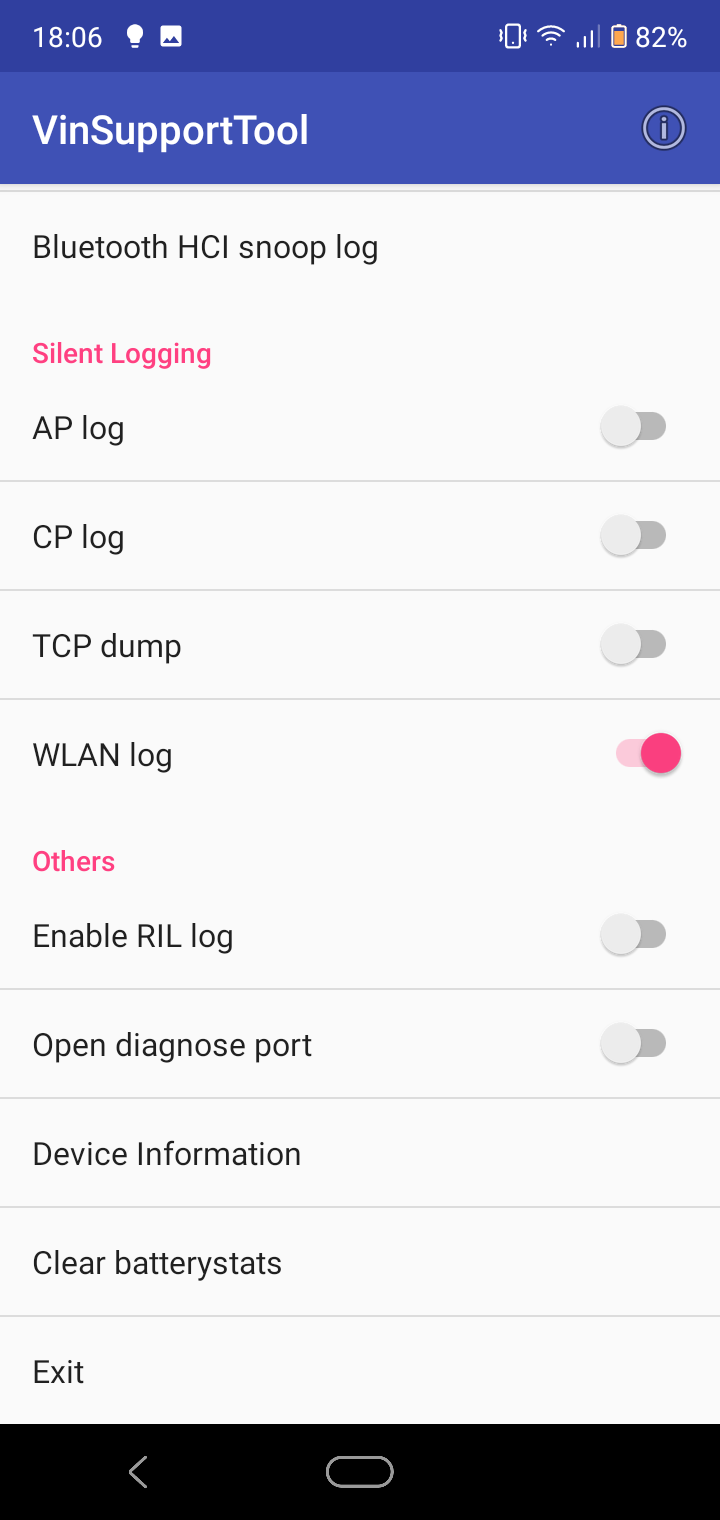The image size is (720, 1520).
Task: Disable the WLAN log switch
Action: tap(649, 754)
